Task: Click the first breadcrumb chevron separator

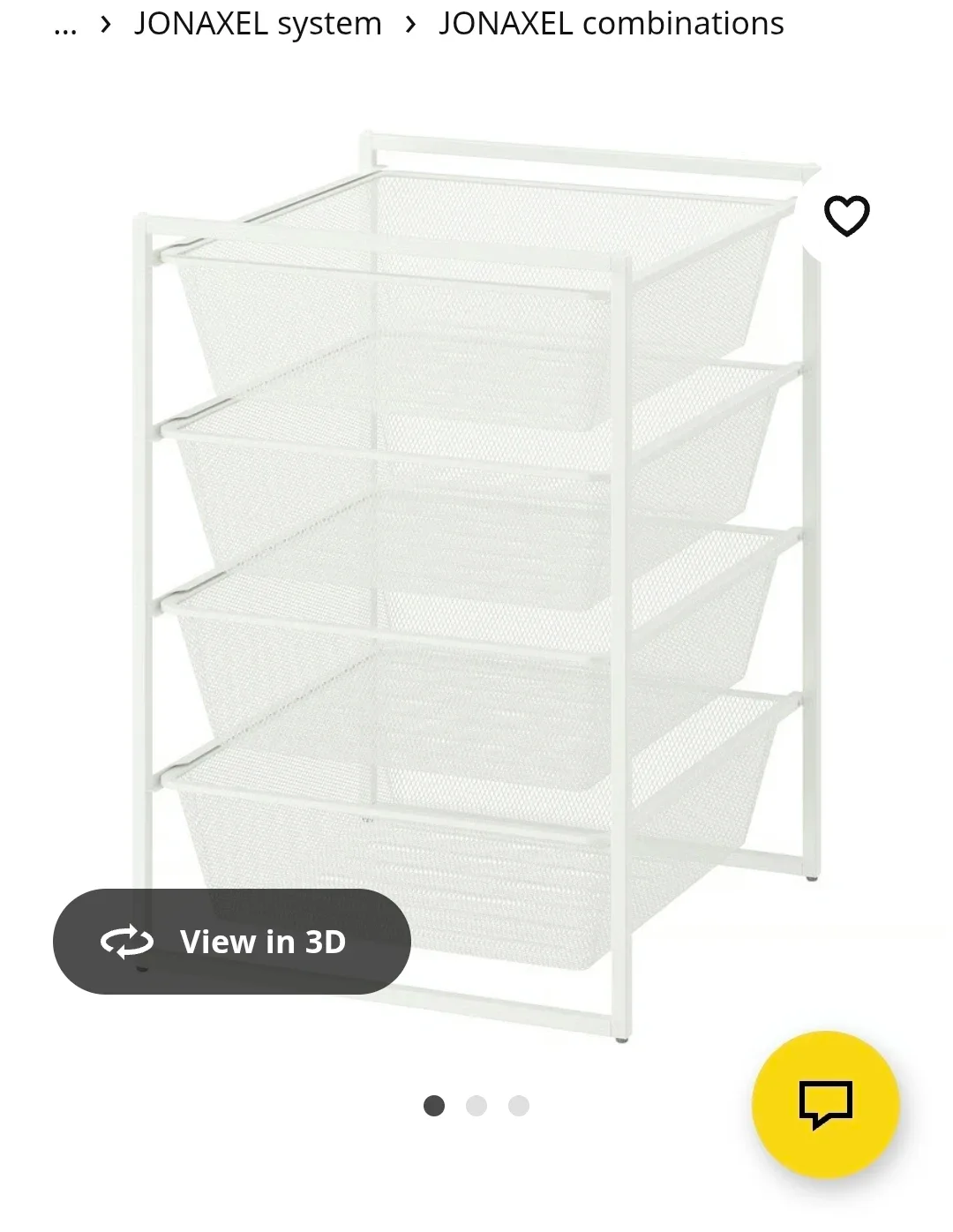Action: [105, 24]
